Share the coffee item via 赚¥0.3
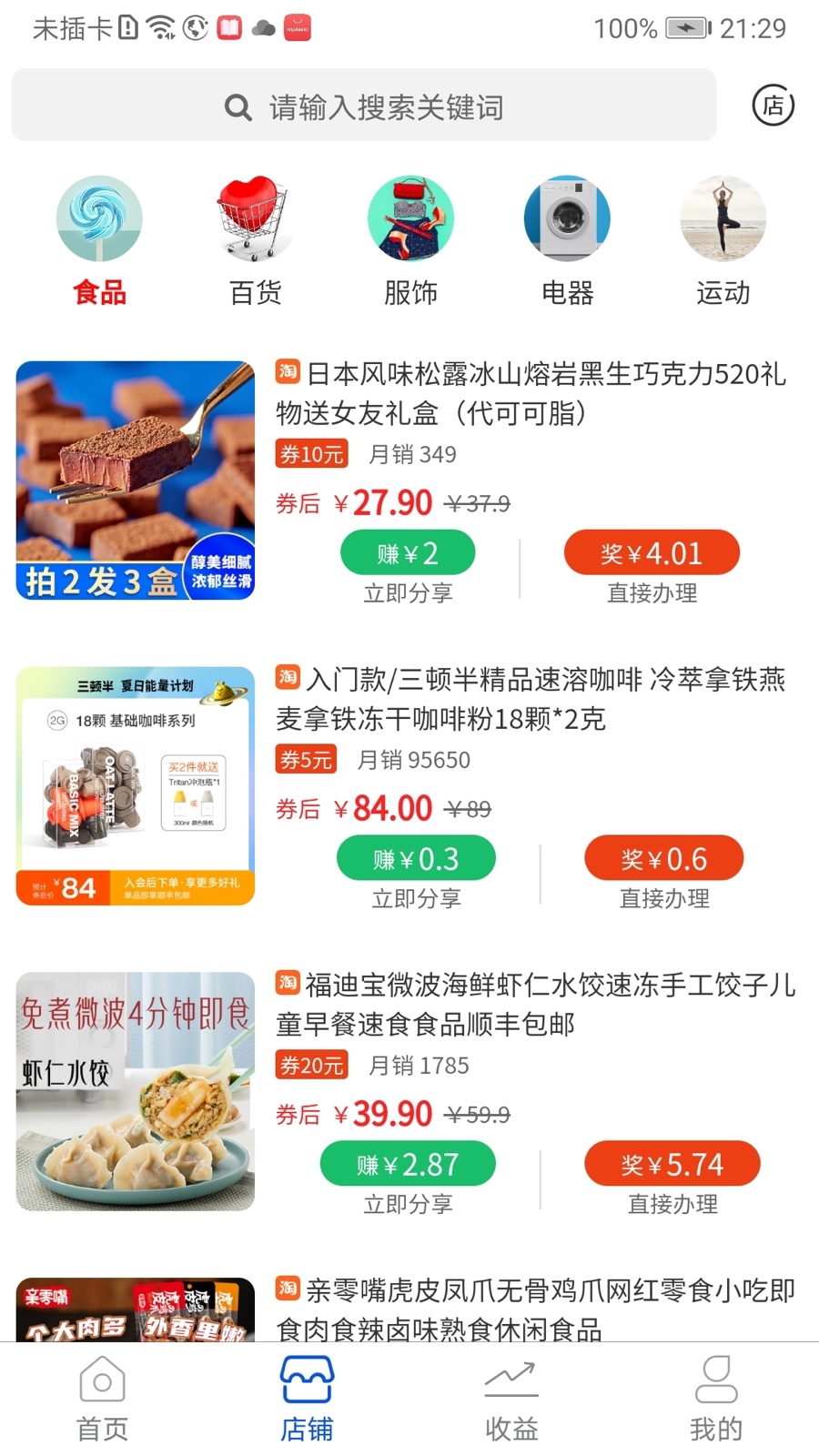The width and height of the screenshot is (819, 1456). click(x=416, y=859)
